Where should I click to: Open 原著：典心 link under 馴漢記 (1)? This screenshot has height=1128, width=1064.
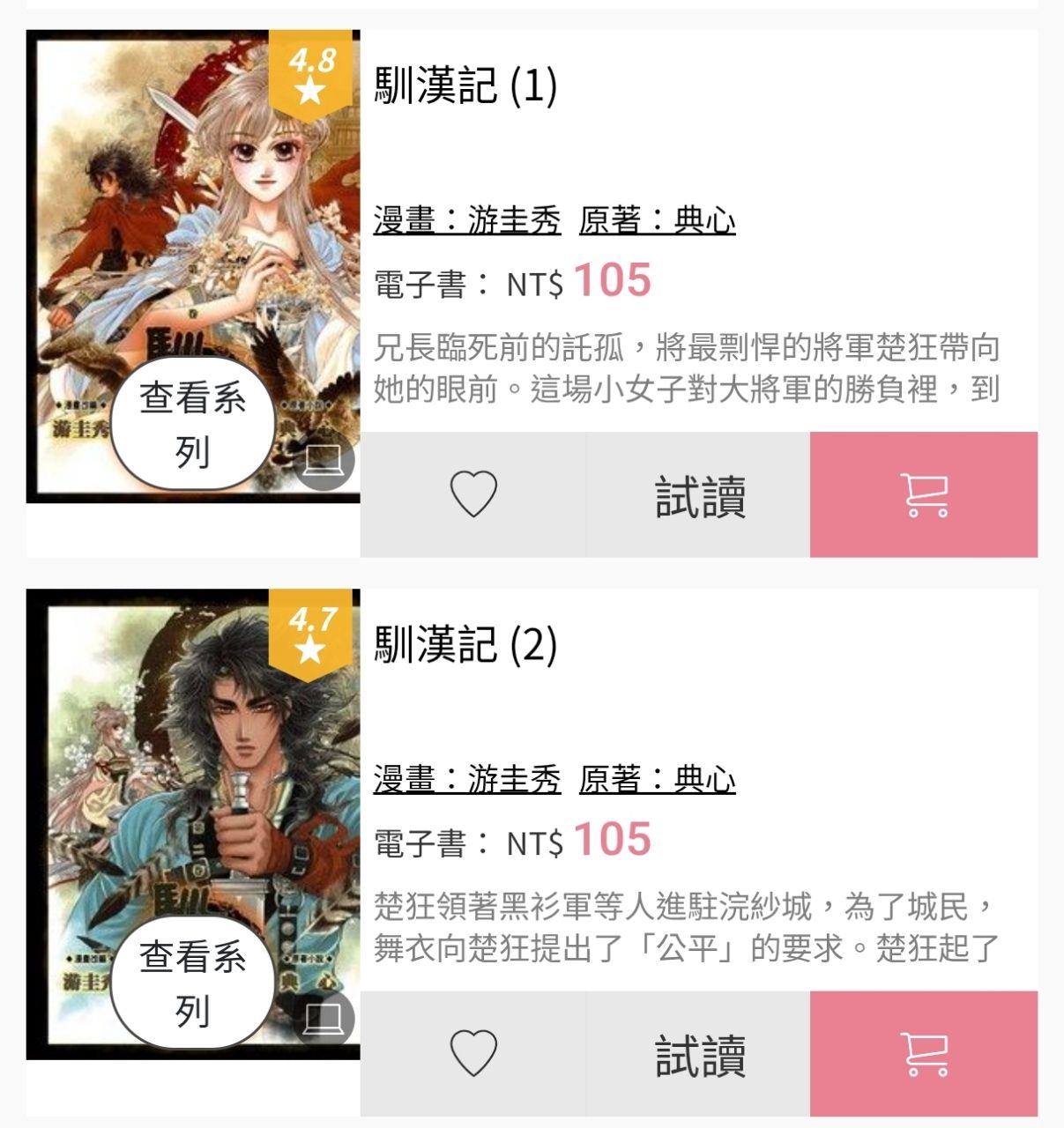coord(657,220)
